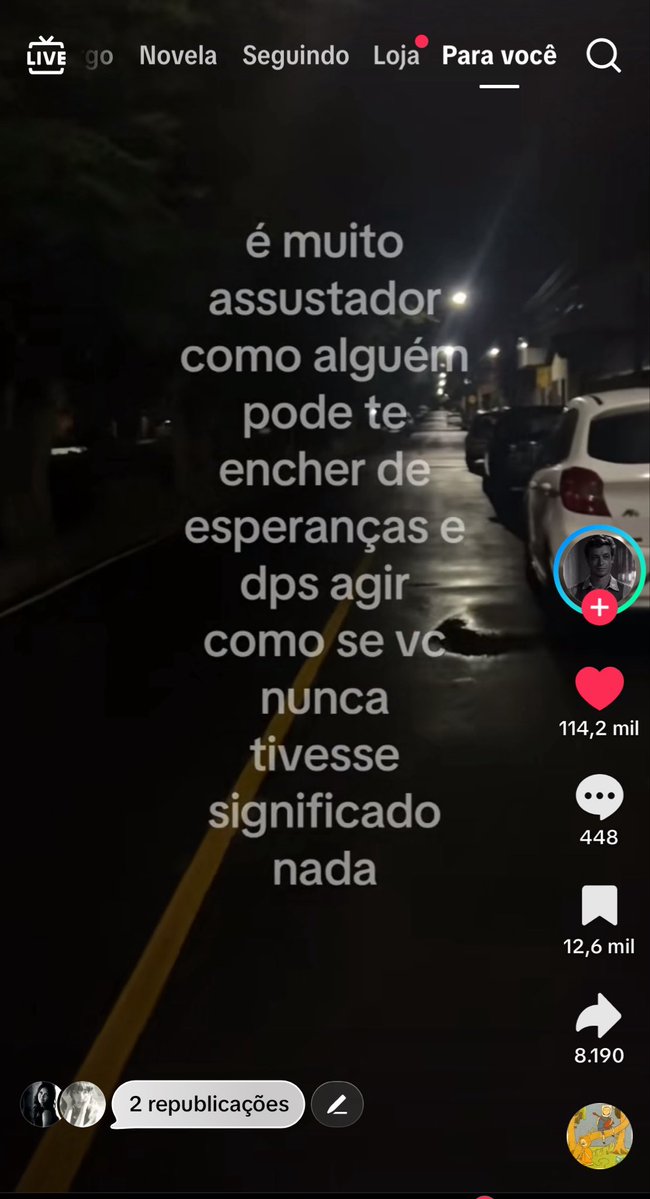Save the video with the bookmark icon
The width and height of the screenshot is (650, 1199).
[x=600, y=905]
